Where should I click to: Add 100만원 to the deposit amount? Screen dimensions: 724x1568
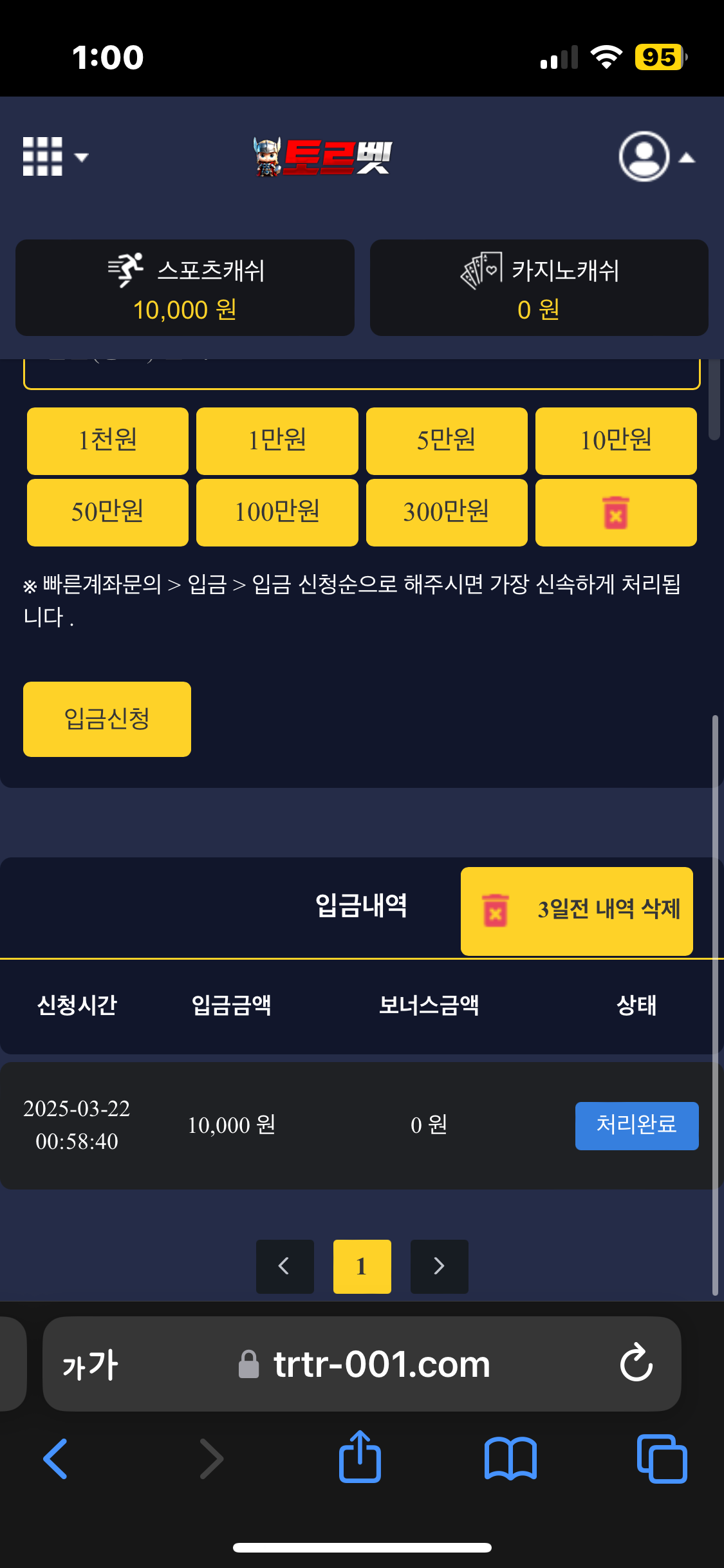(x=277, y=512)
